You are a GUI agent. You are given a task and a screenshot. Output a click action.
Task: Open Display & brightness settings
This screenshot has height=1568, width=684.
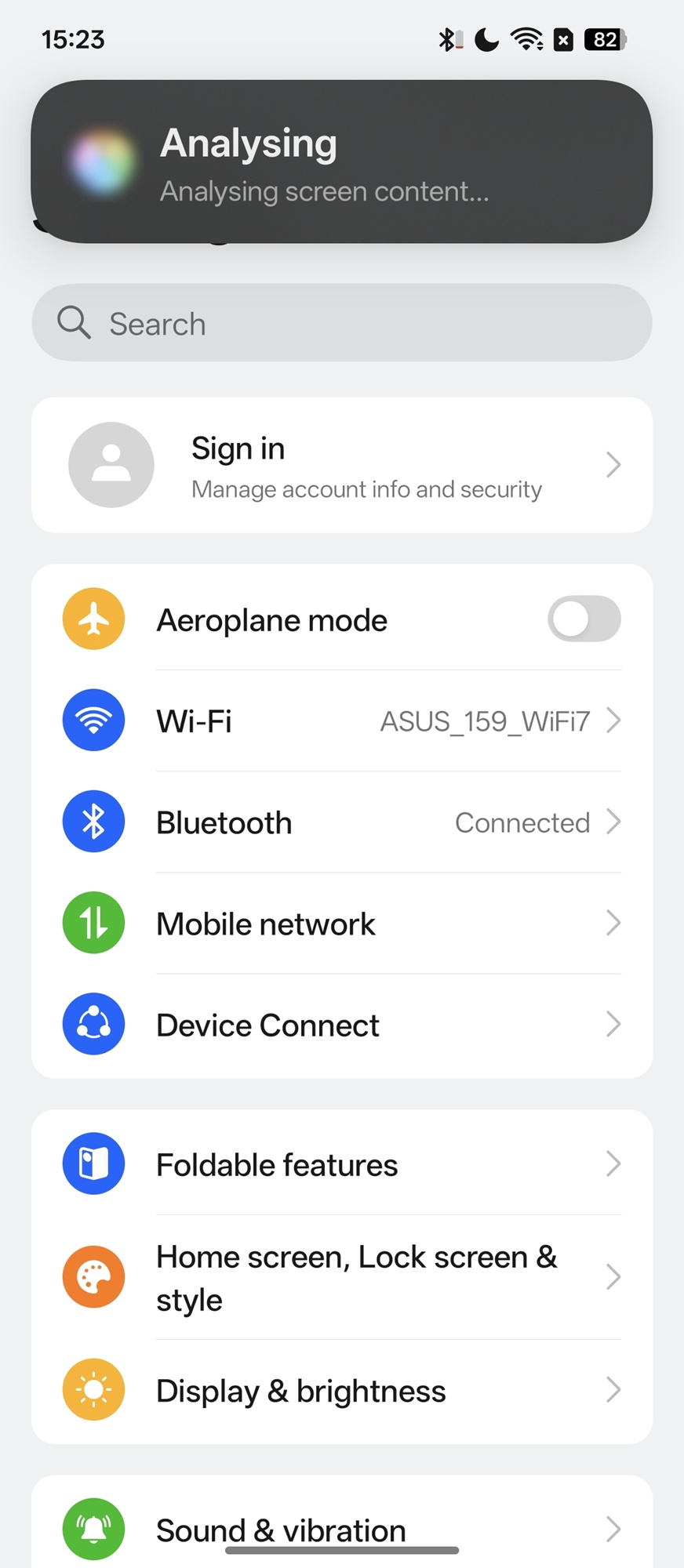tap(341, 1391)
